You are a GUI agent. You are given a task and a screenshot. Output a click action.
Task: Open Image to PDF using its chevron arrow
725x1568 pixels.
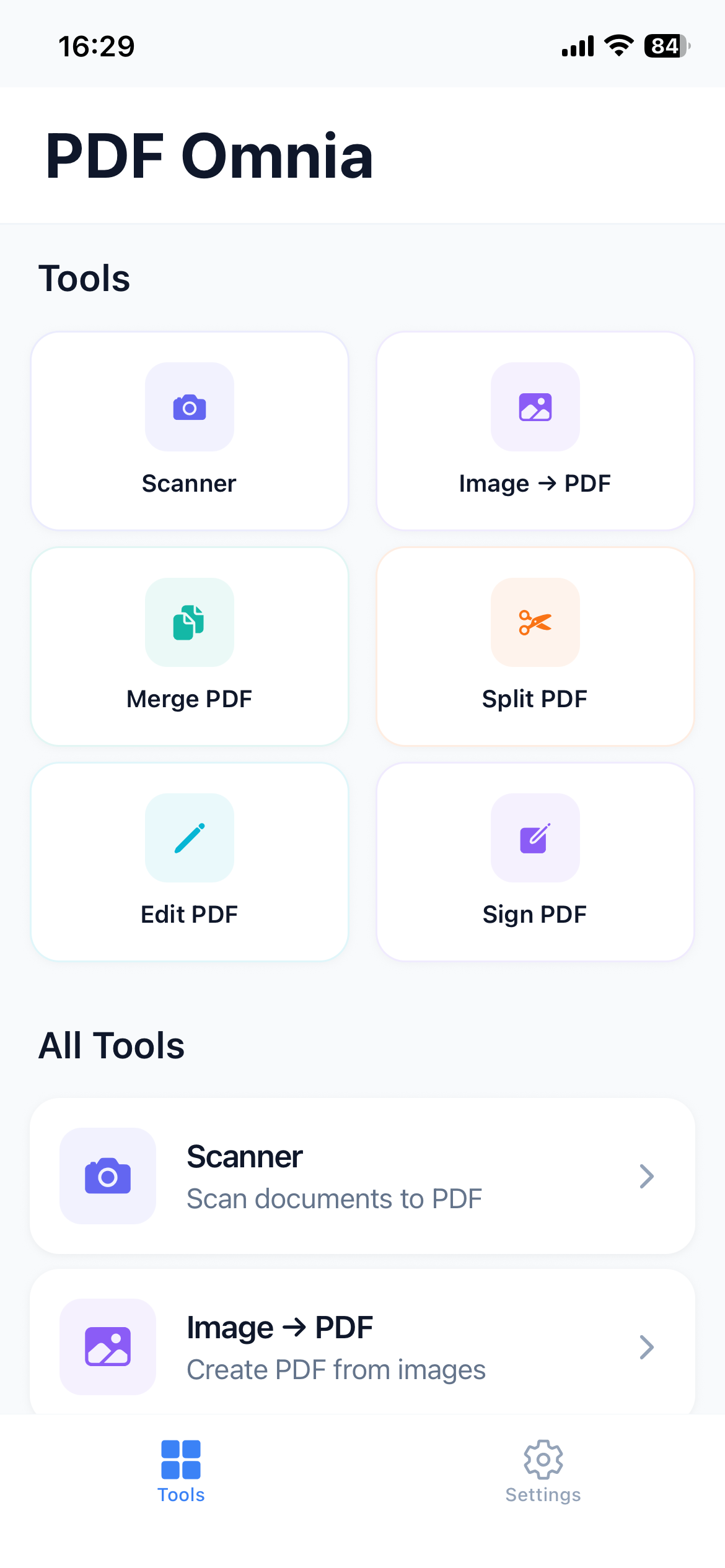tap(647, 1347)
